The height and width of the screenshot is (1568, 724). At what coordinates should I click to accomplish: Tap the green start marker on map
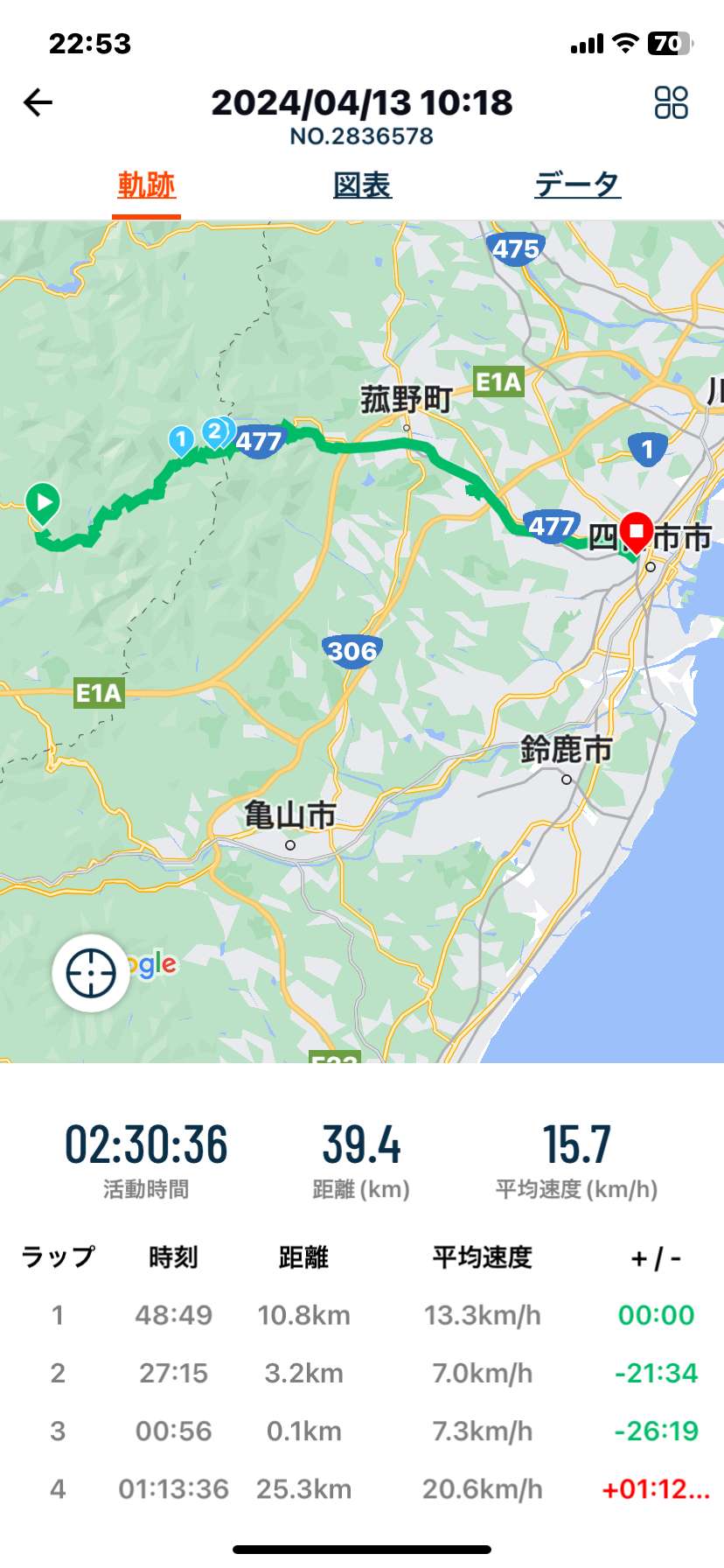[x=42, y=504]
